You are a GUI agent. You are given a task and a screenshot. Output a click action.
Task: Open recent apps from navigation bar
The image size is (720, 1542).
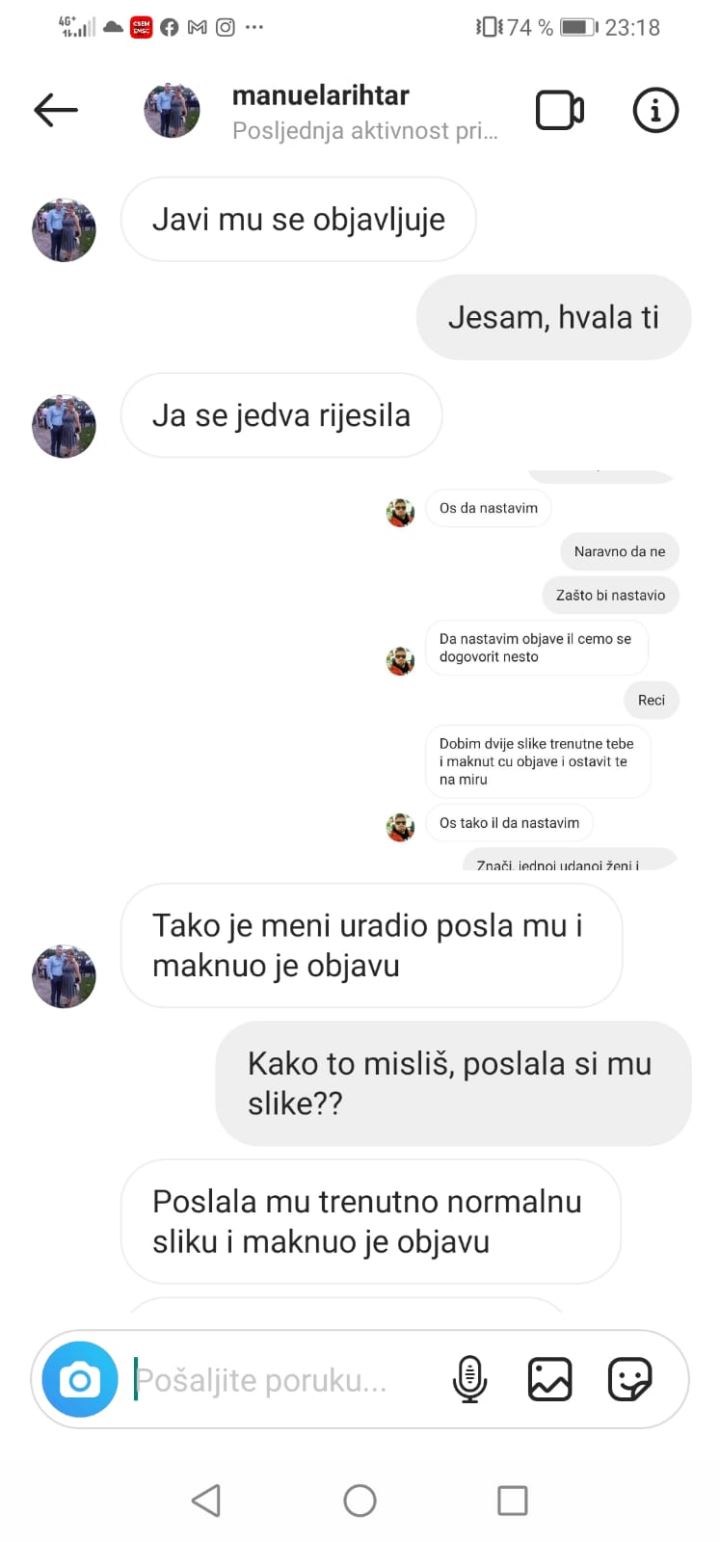click(x=512, y=1500)
